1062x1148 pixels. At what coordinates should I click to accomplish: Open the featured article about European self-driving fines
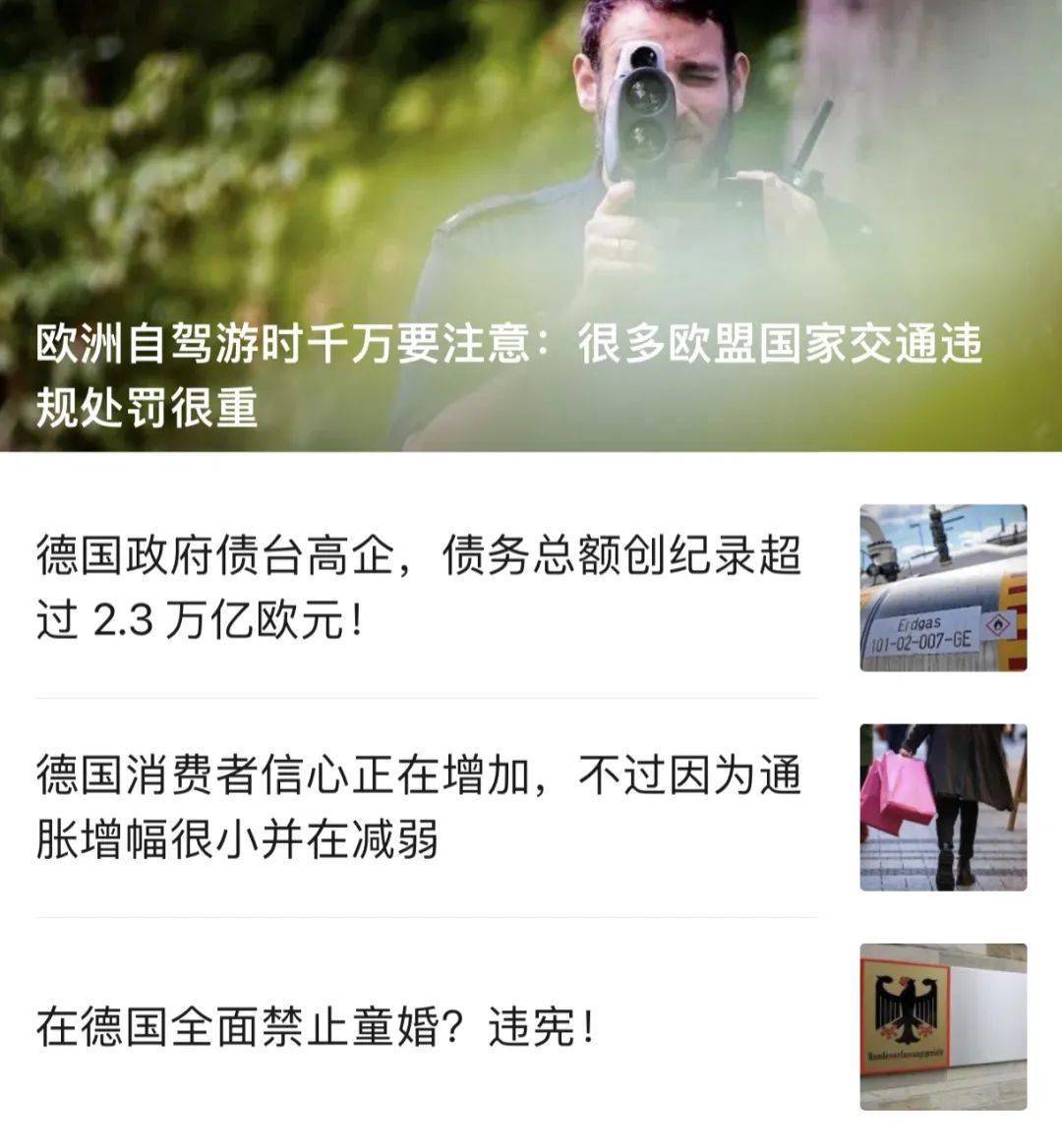(509, 374)
